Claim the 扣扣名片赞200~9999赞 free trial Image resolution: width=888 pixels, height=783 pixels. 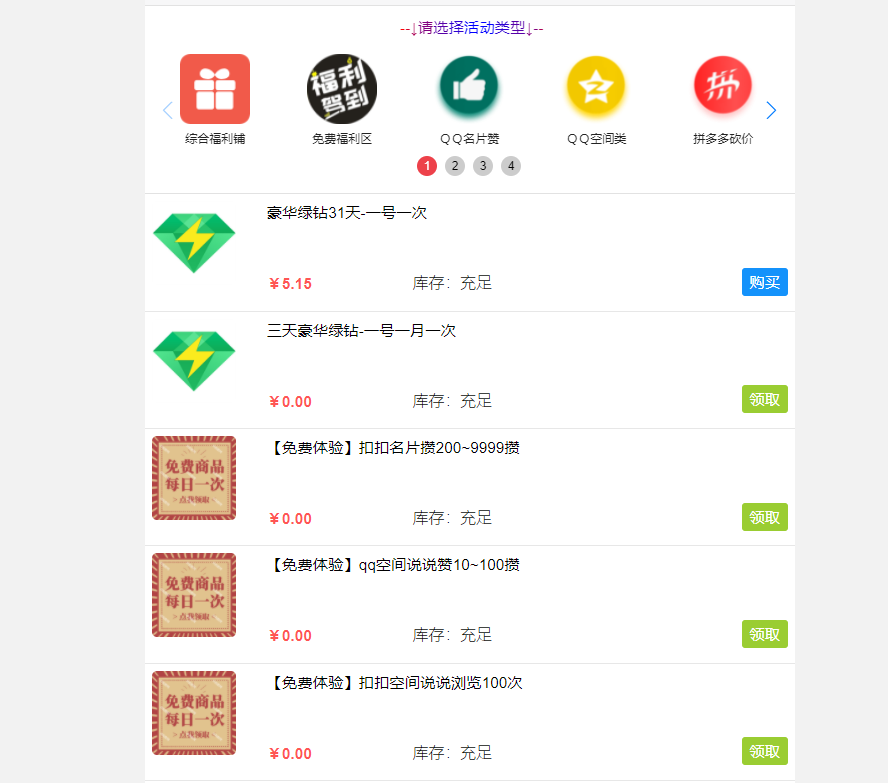764,517
